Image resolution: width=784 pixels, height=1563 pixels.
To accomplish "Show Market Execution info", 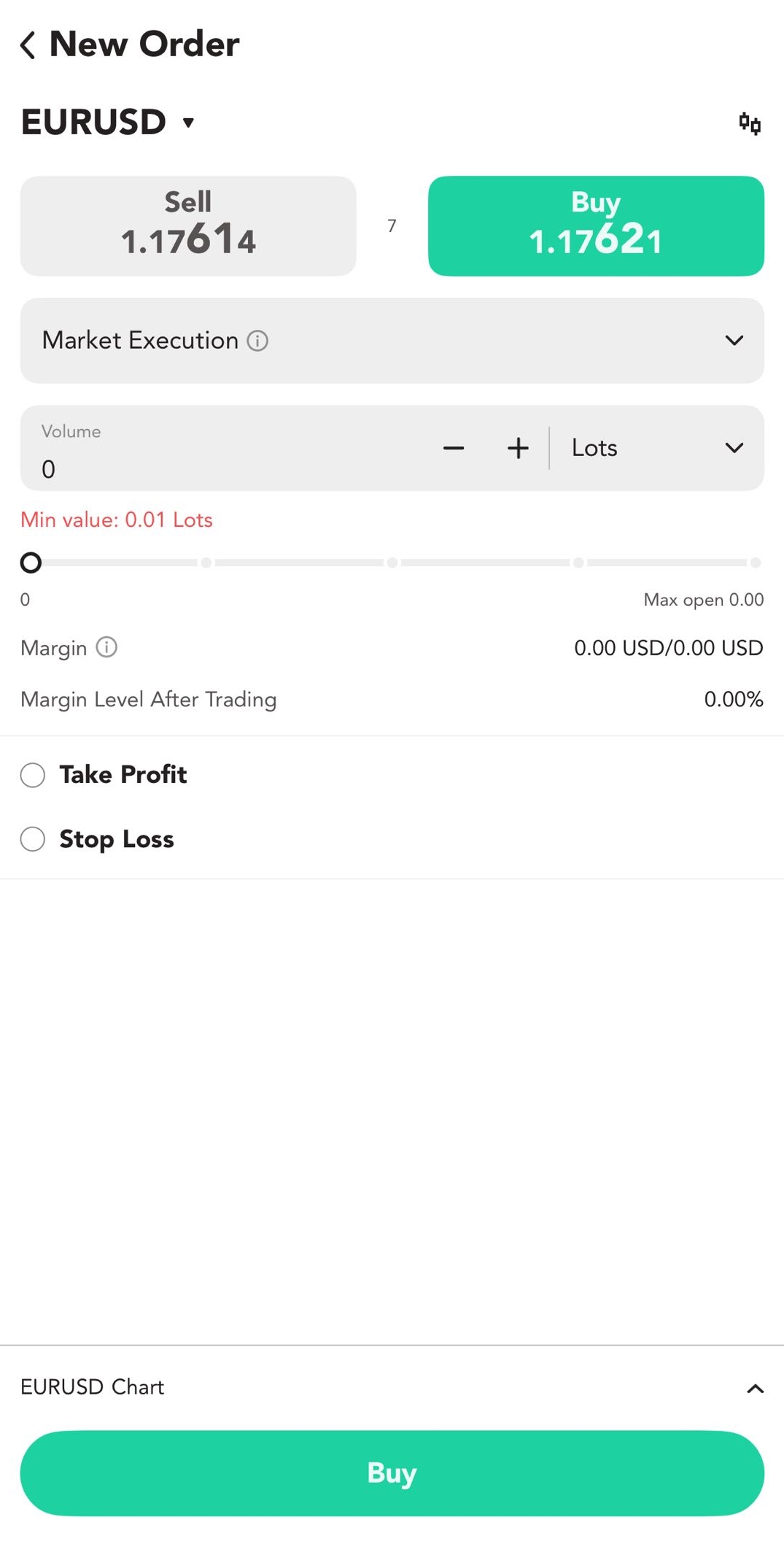I will pyautogui.click(x=257, y=340).
